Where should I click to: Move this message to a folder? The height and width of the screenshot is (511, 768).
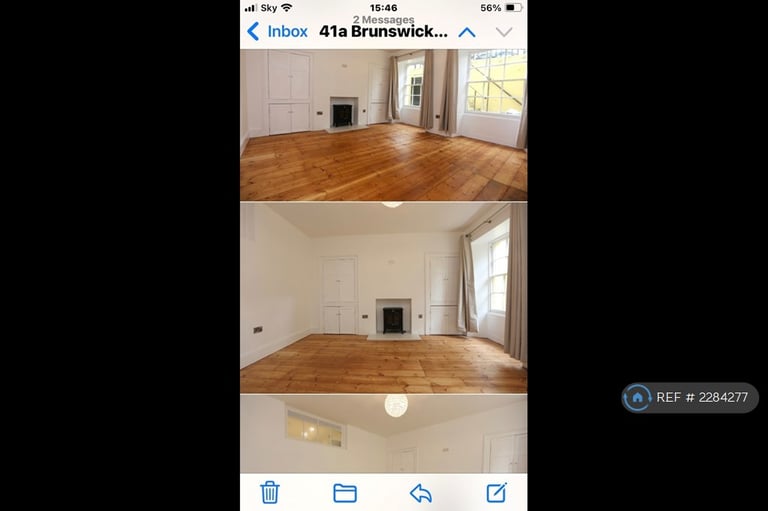point(345,492)
